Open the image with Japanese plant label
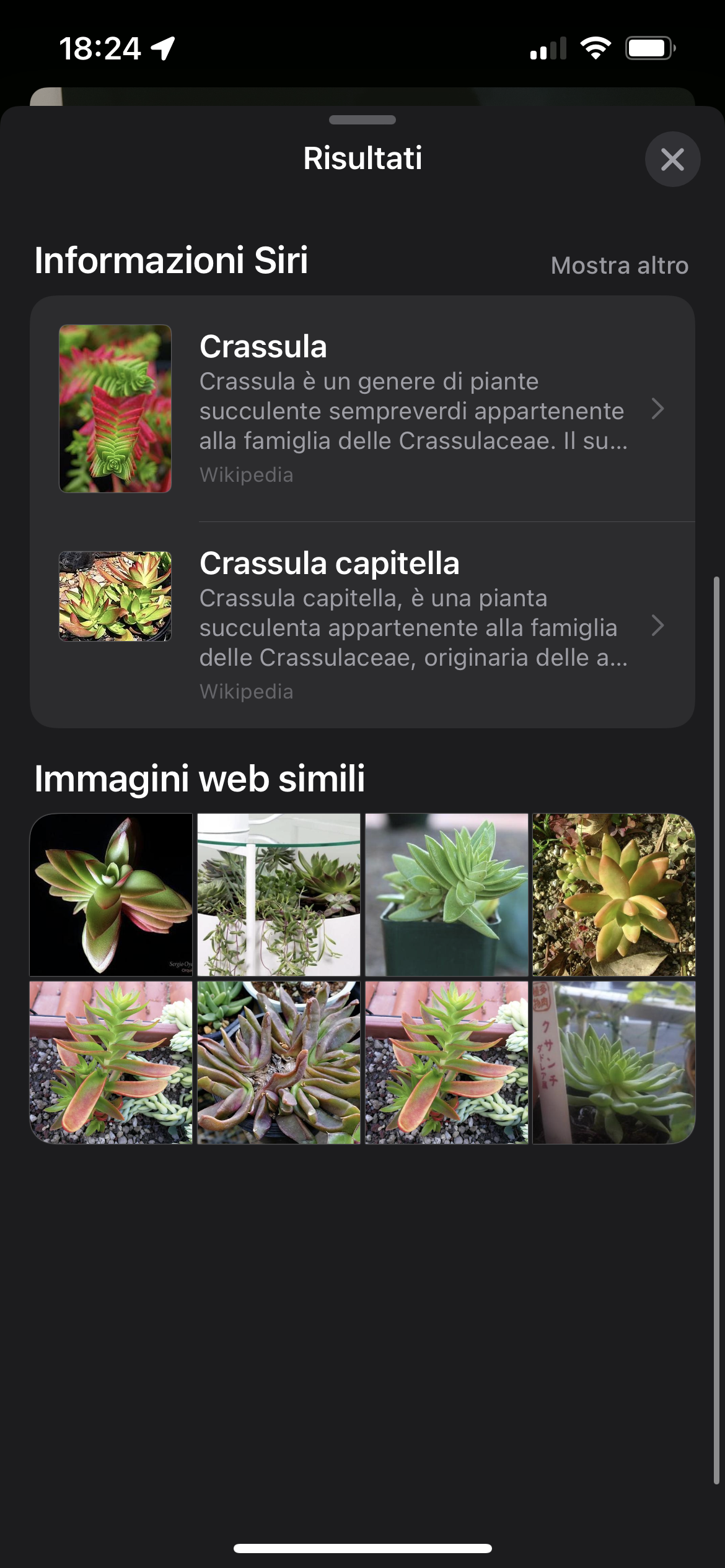The height and width of the screenshot is (1568, 725). pyautogui.click(x=614, y=1062)
